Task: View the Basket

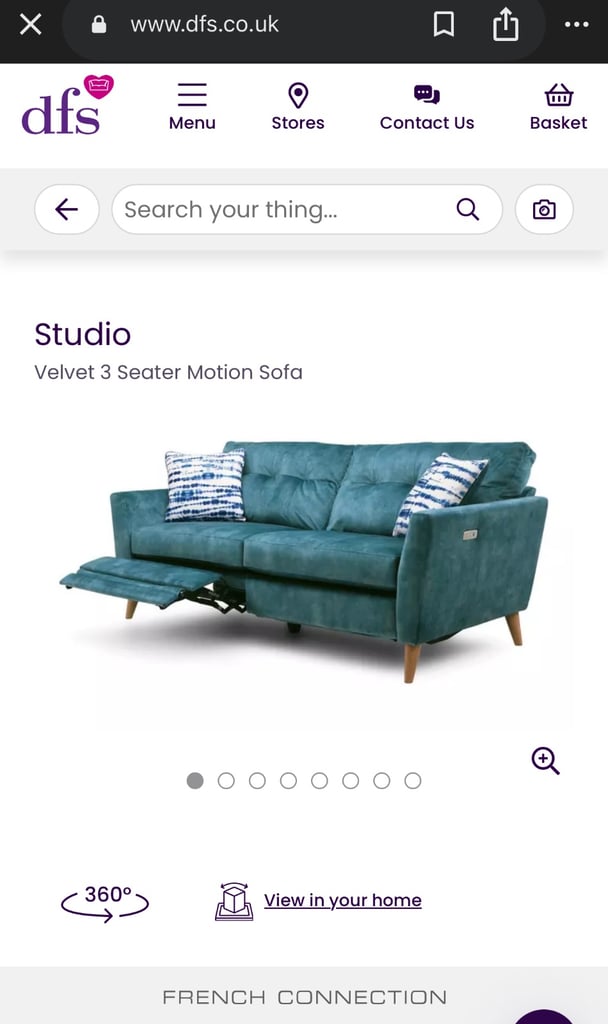Action: click(x=558, y=107)
